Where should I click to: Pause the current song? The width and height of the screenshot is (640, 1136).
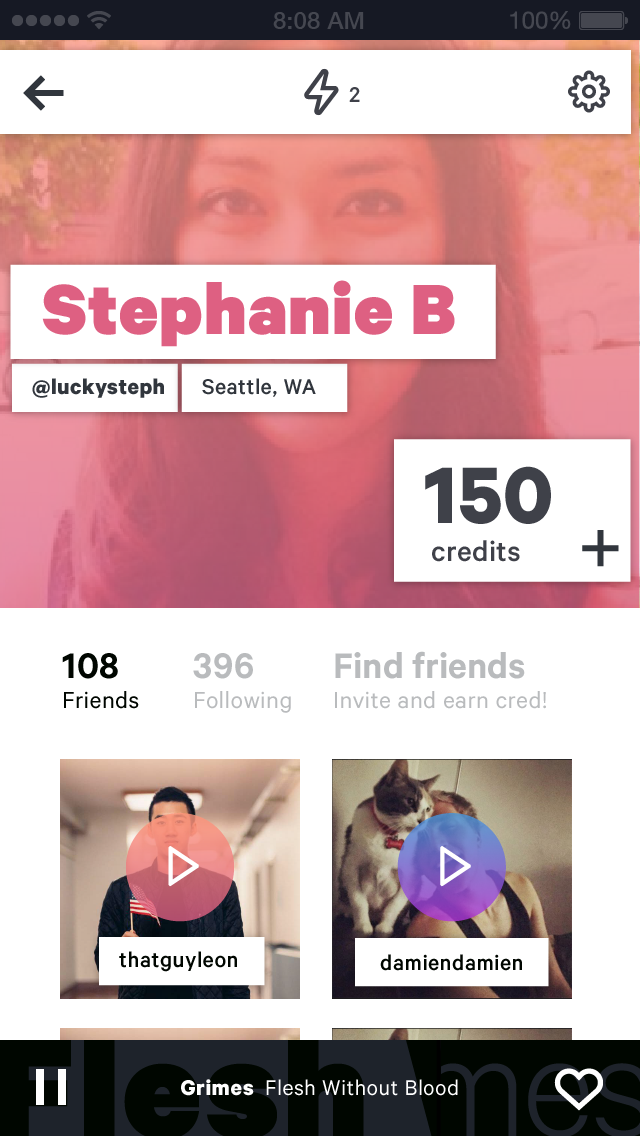click(51, 1087)
